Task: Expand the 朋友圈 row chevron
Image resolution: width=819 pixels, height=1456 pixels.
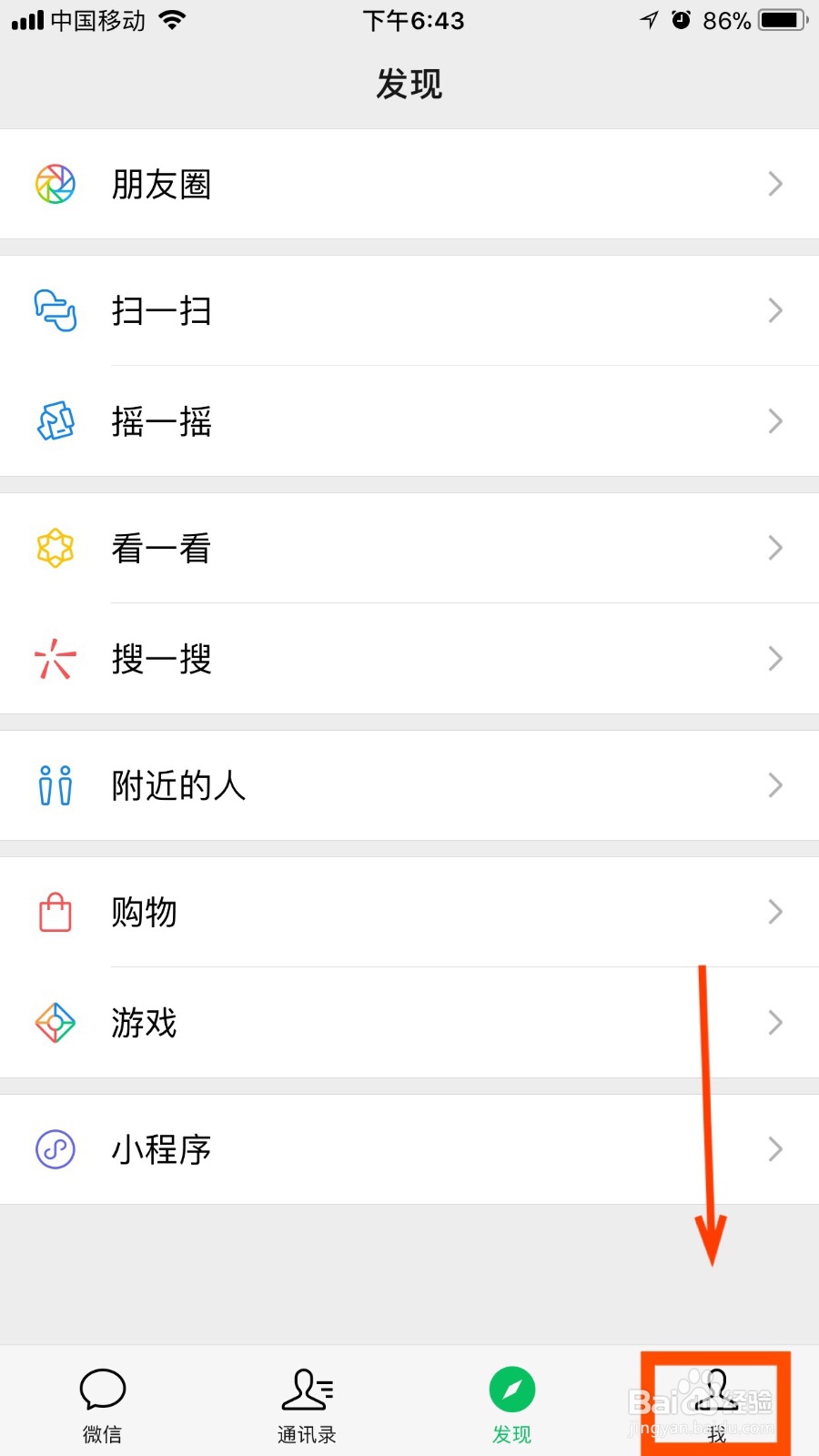Action: point(774,184)
